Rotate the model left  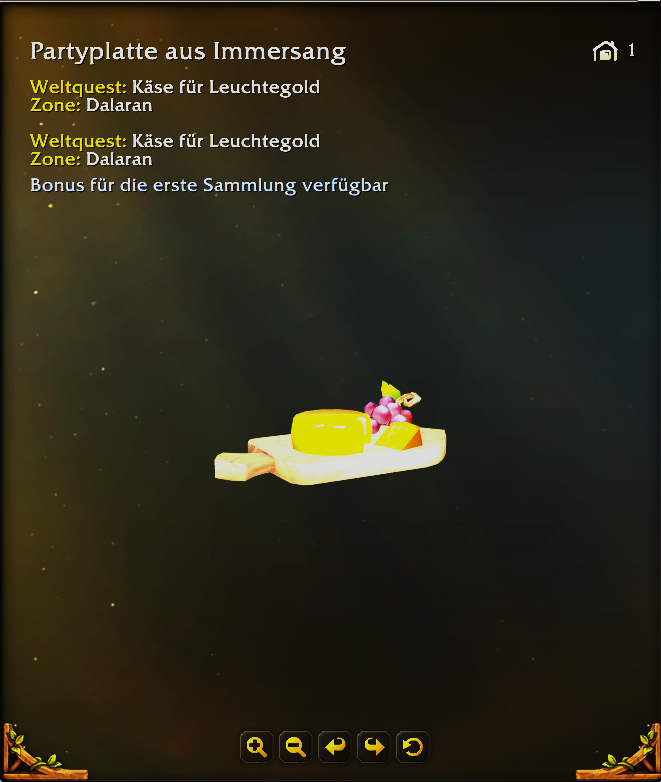tap(335, 746)
